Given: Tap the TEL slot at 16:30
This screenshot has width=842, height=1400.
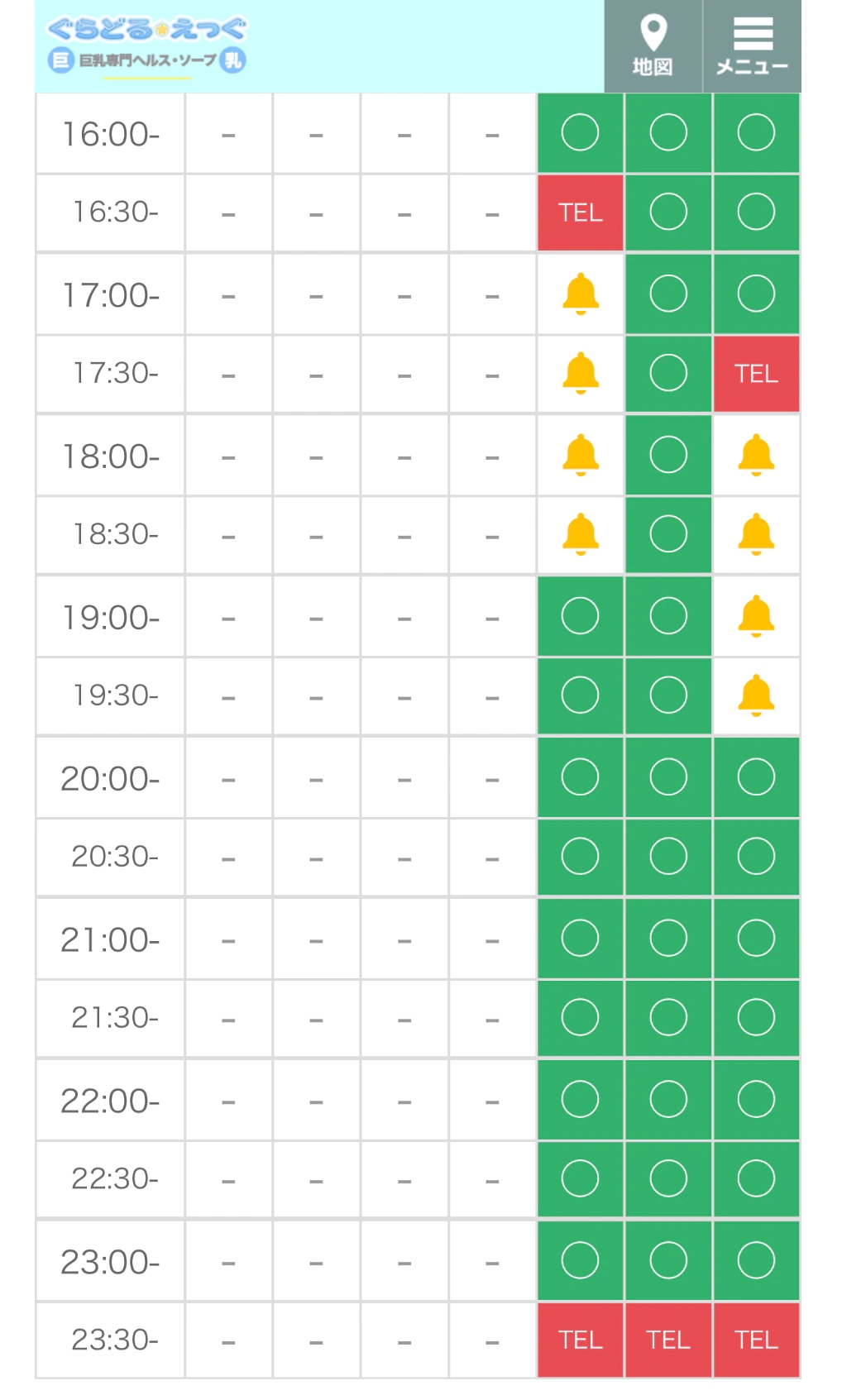Looking at the screenshot, I should click(580, 213).
